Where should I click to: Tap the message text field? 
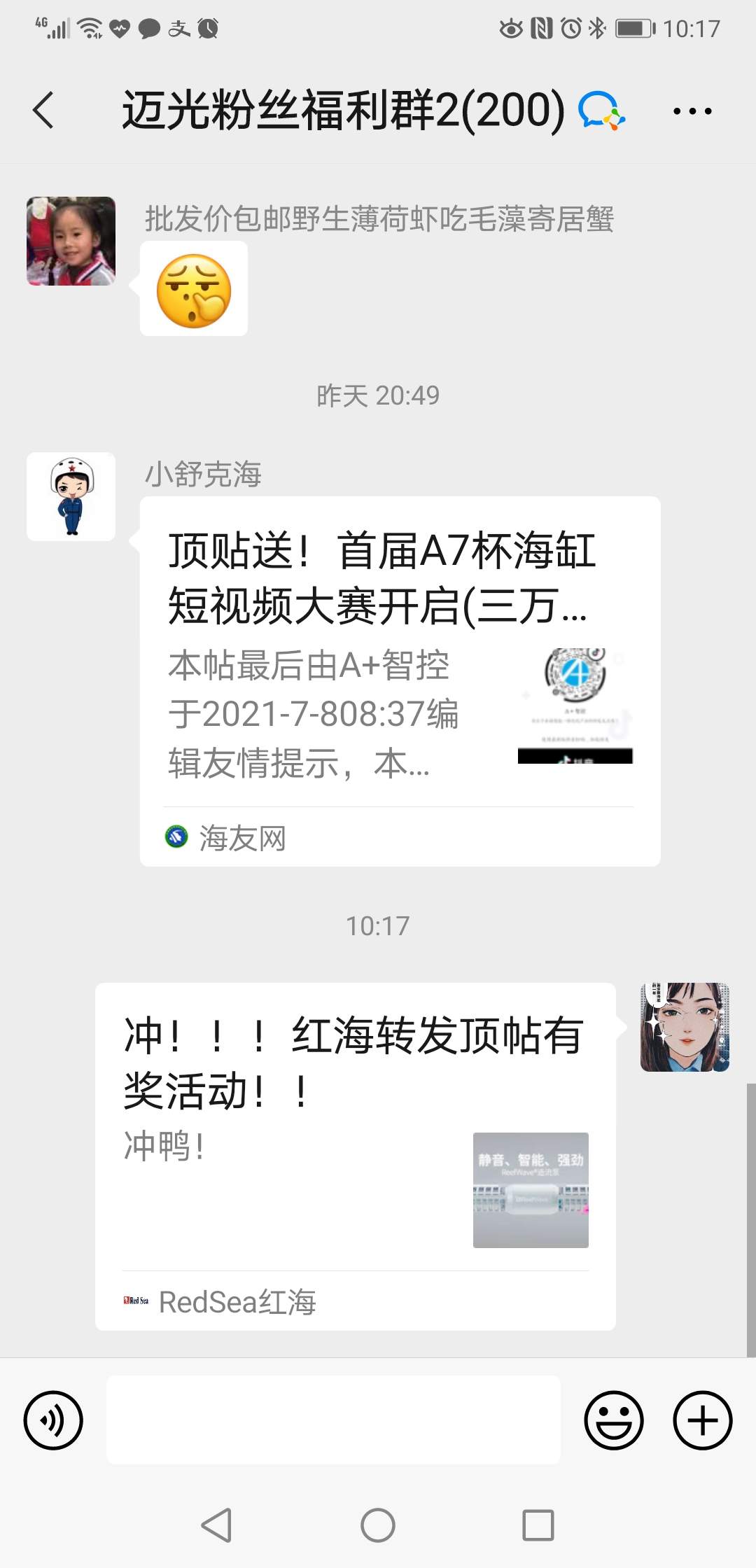tap(333, 1420)
